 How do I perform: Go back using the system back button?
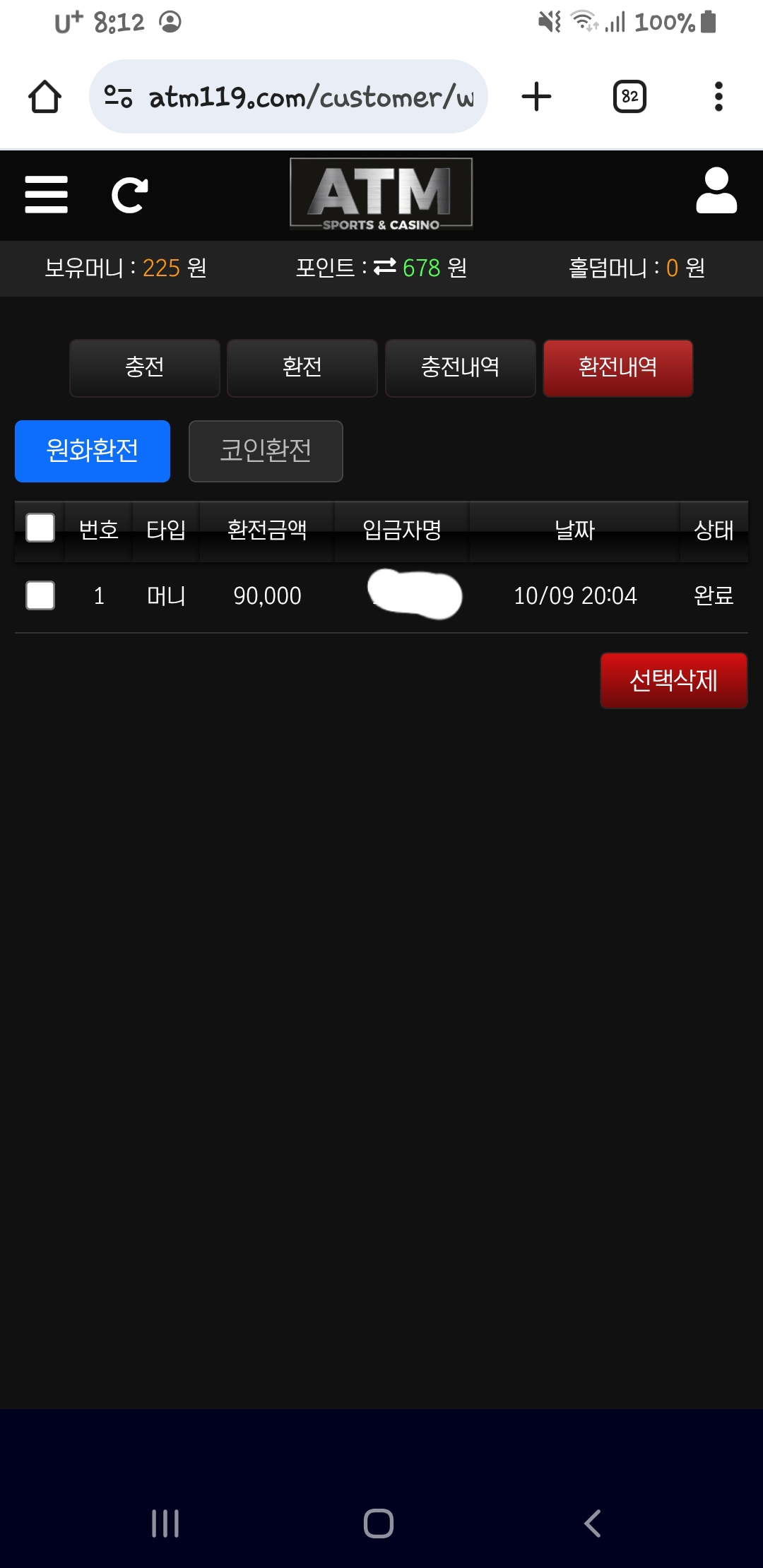click(592, 1524)
